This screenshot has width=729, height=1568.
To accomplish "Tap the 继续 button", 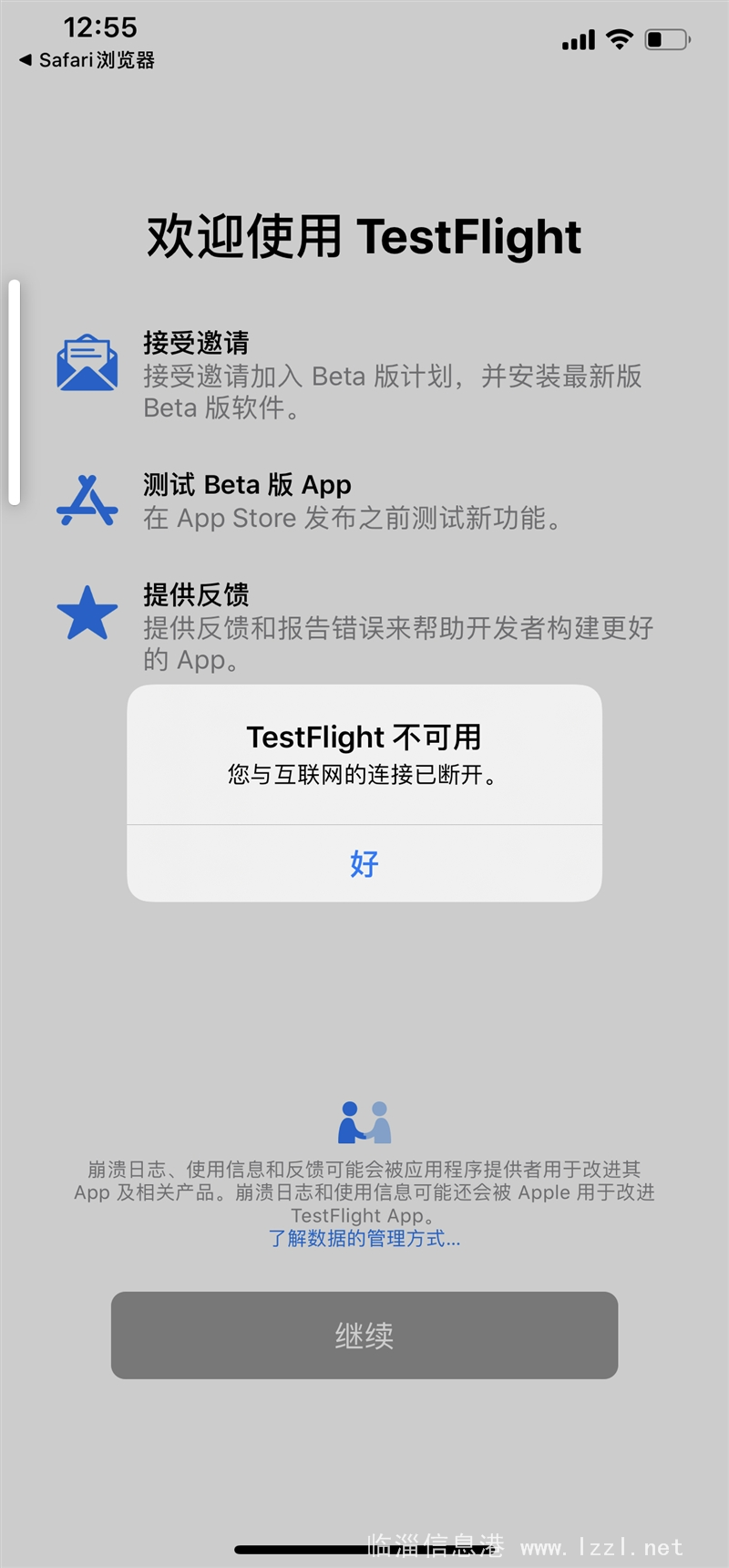I will (x=364, y=1335).
